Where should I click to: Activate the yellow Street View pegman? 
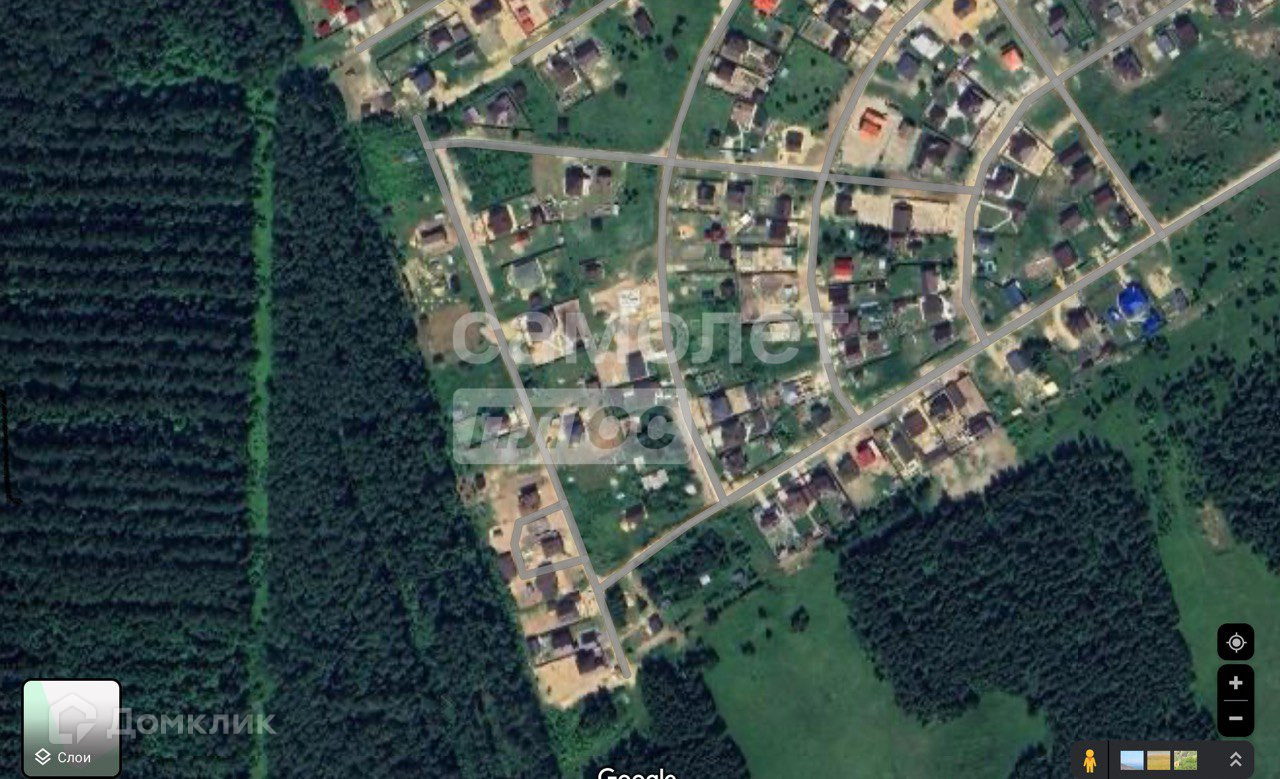(x=1090, y=760)
